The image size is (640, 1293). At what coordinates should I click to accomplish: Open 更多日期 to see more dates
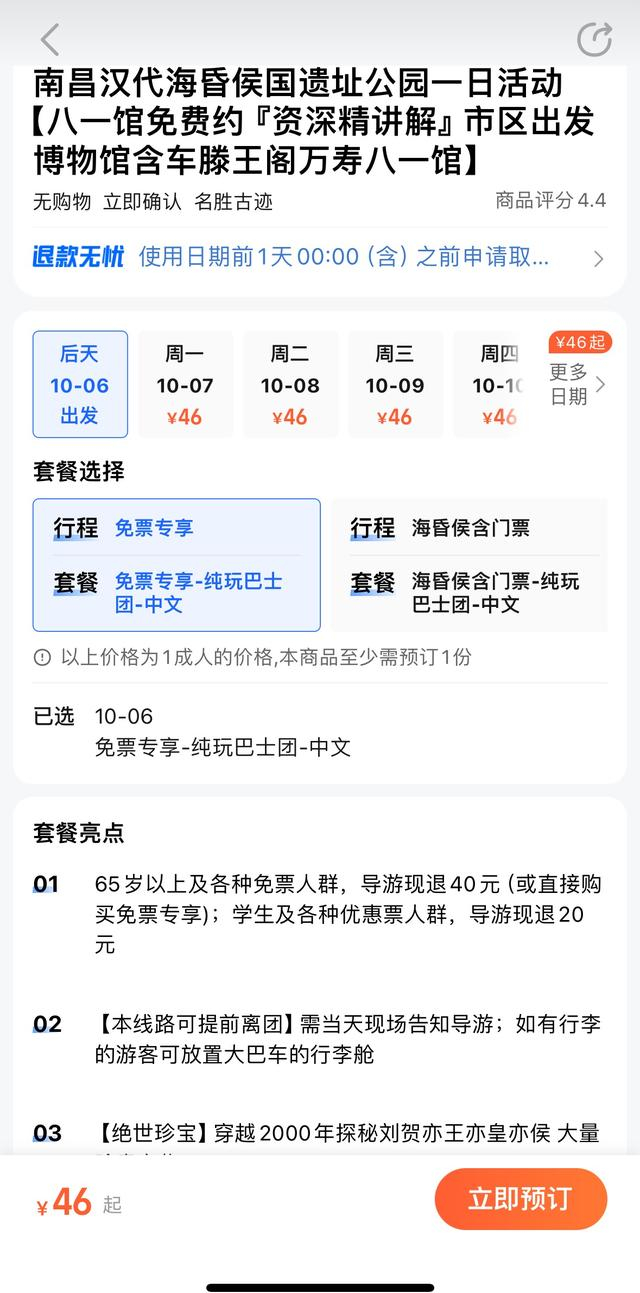[x=578, y=384]
